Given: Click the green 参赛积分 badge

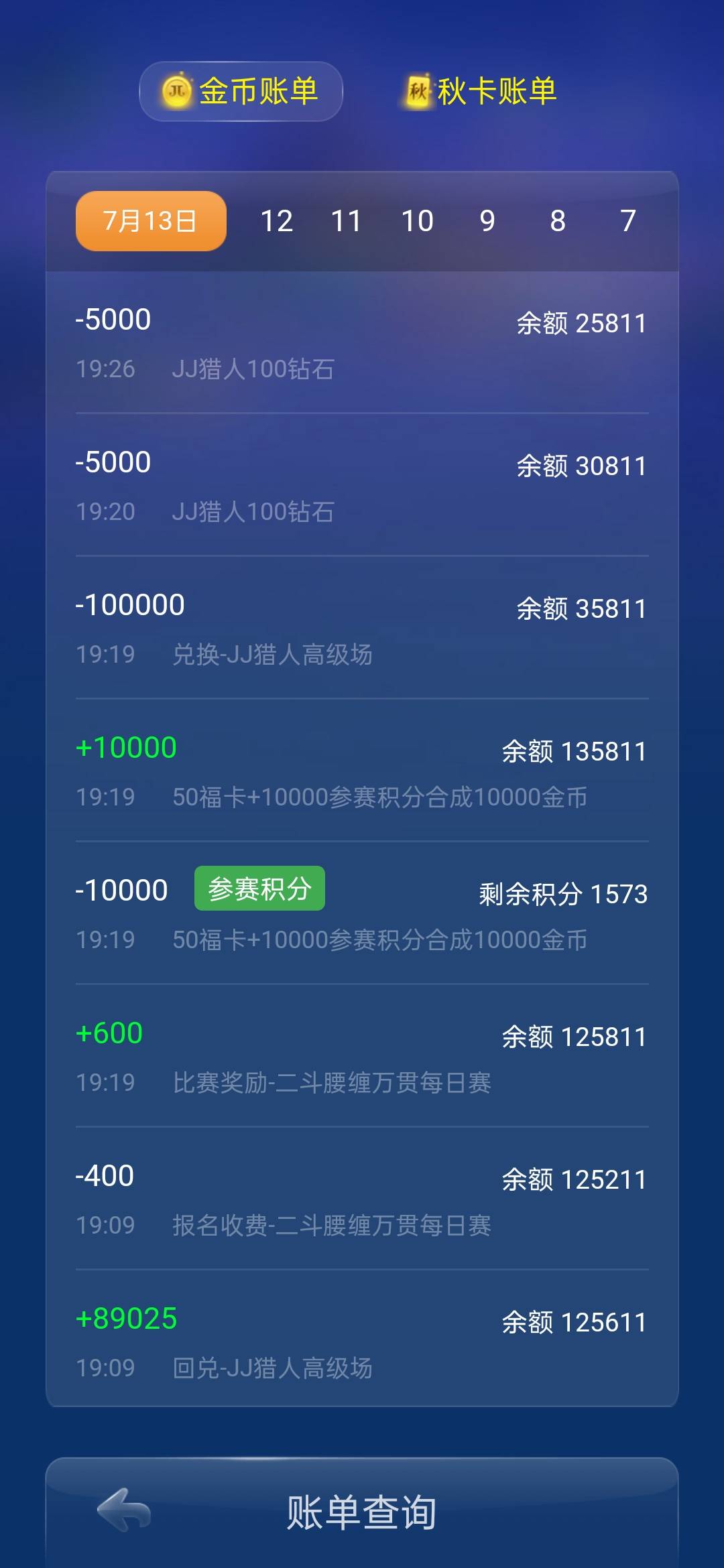Looking at the screenshot, I should tap(259, 888).
